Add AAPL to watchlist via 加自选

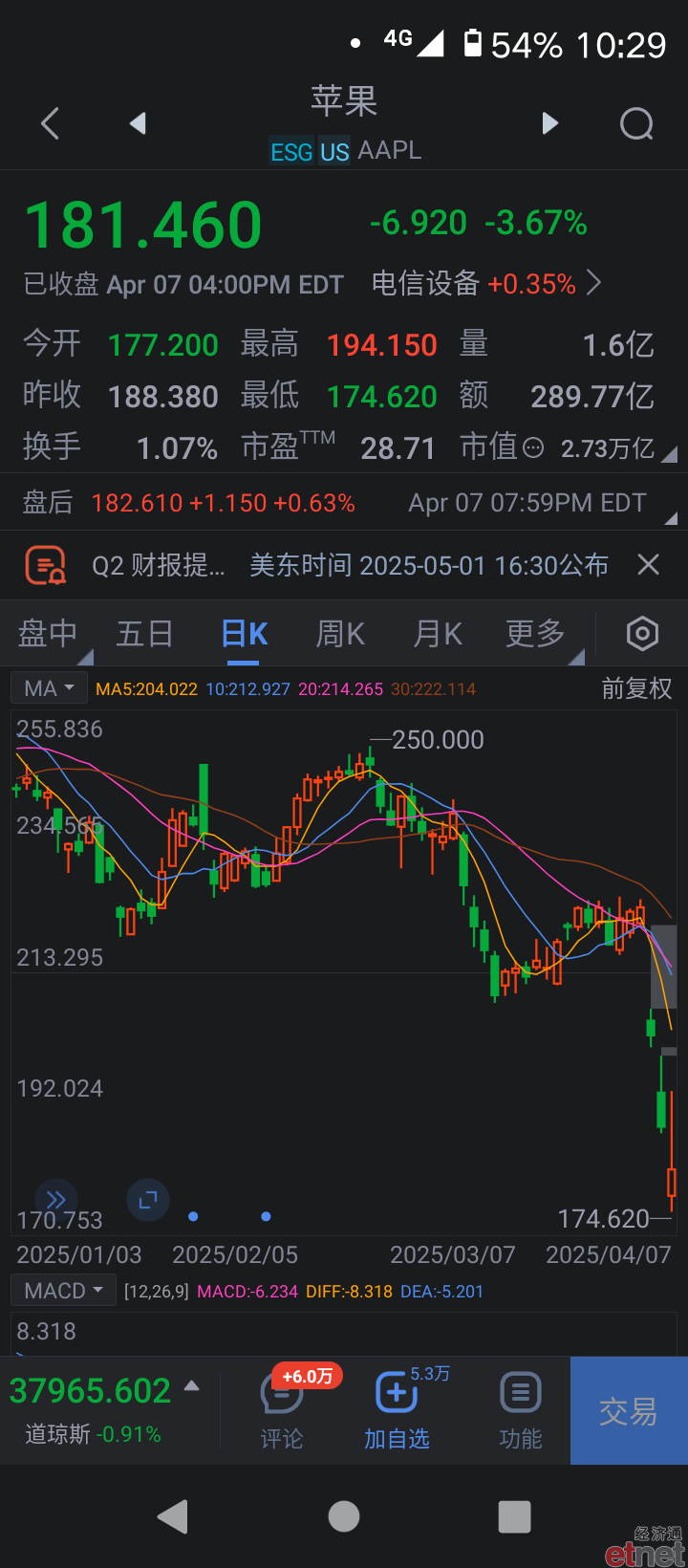[x=397, y=1410]
